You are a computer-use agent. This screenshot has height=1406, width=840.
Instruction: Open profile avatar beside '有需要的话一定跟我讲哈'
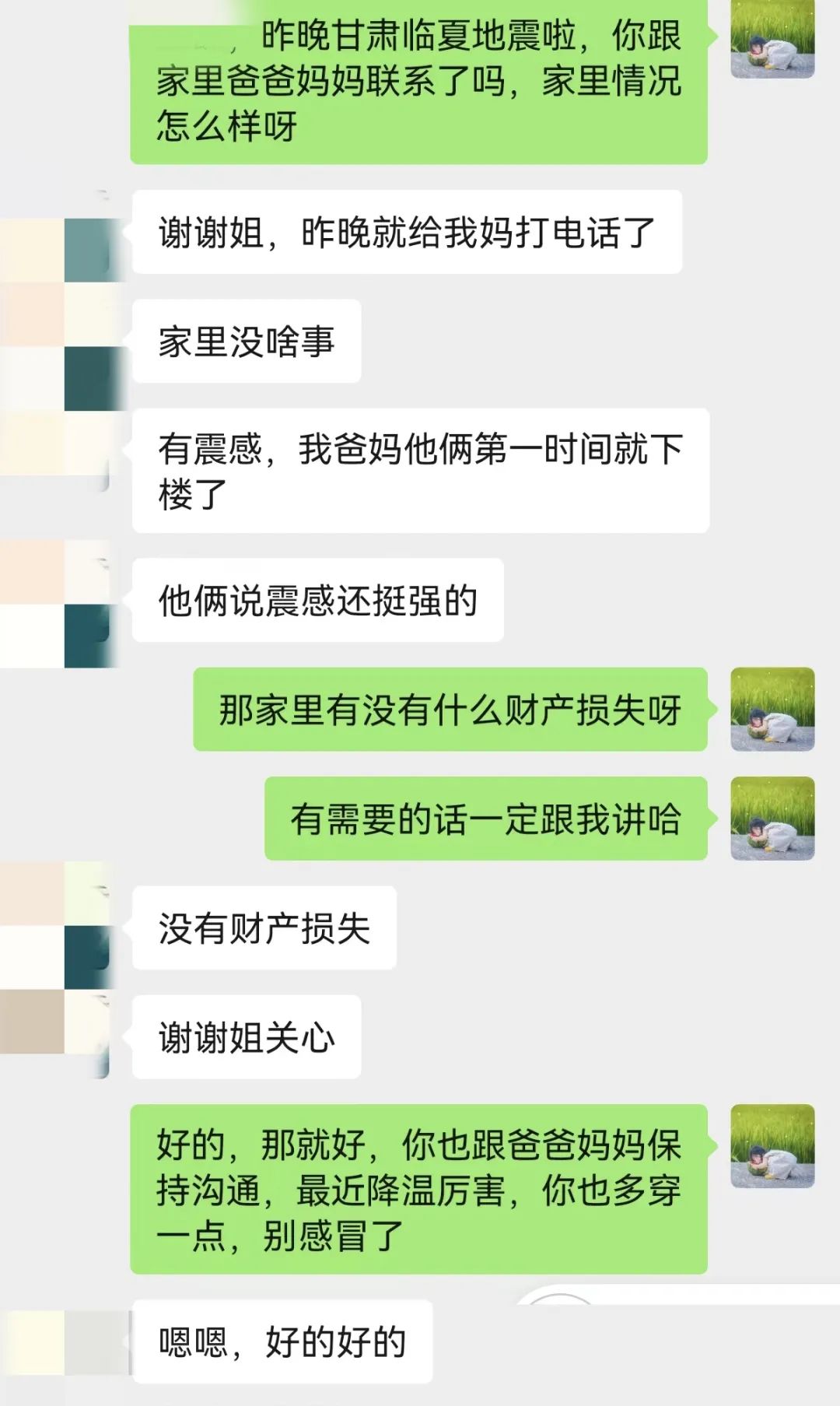point(772,818)
